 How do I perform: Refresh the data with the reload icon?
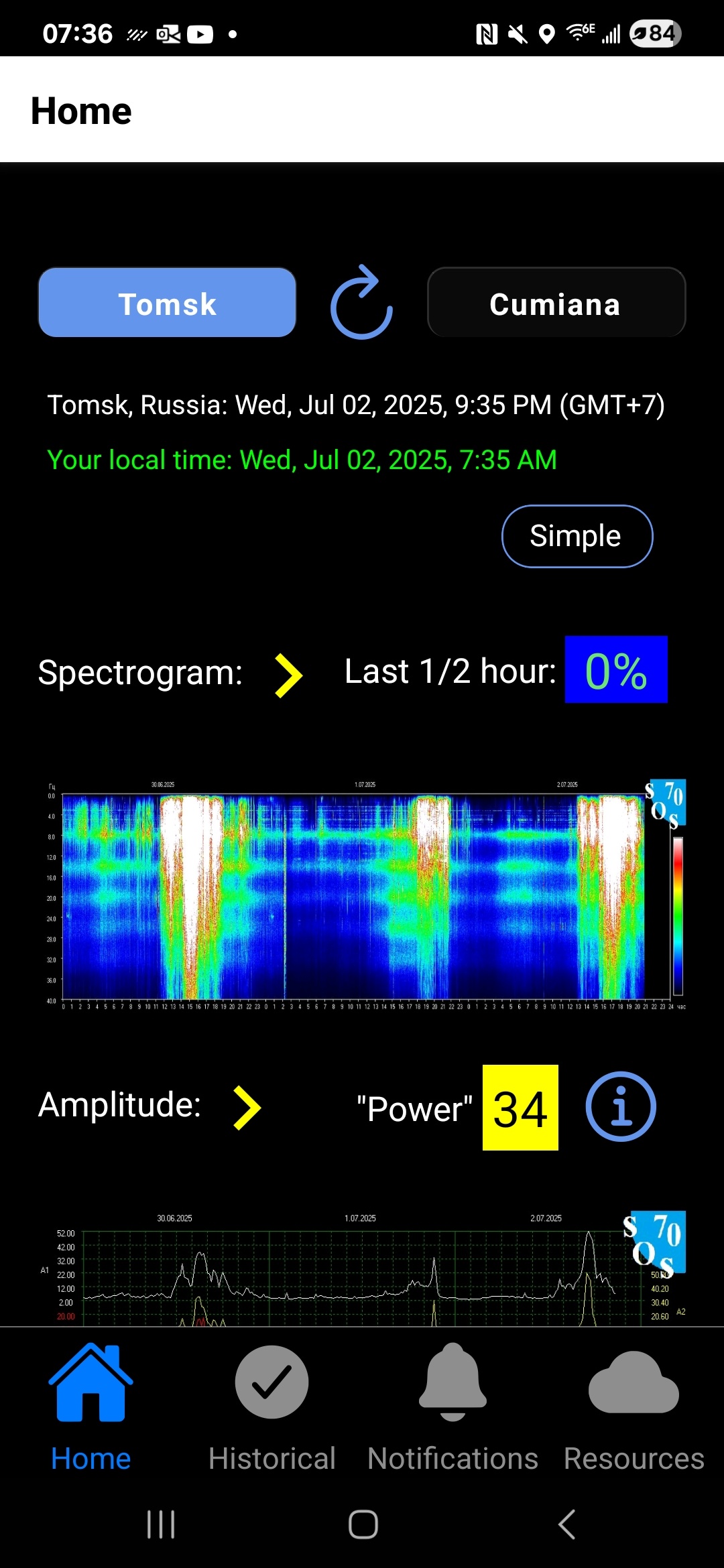click(361, 303)
